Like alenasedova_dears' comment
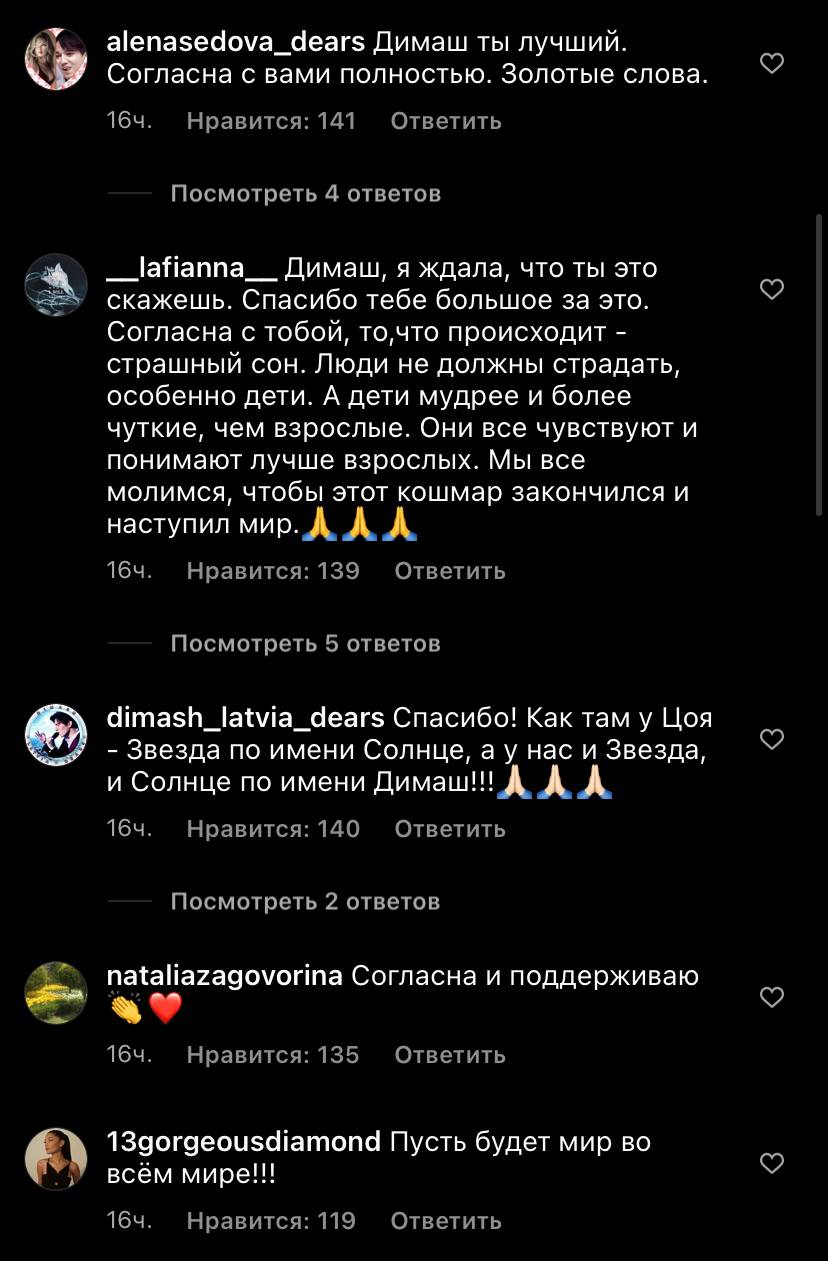Screen dimensions: 828x1261 pyautogui.click(x=772, y=64)
